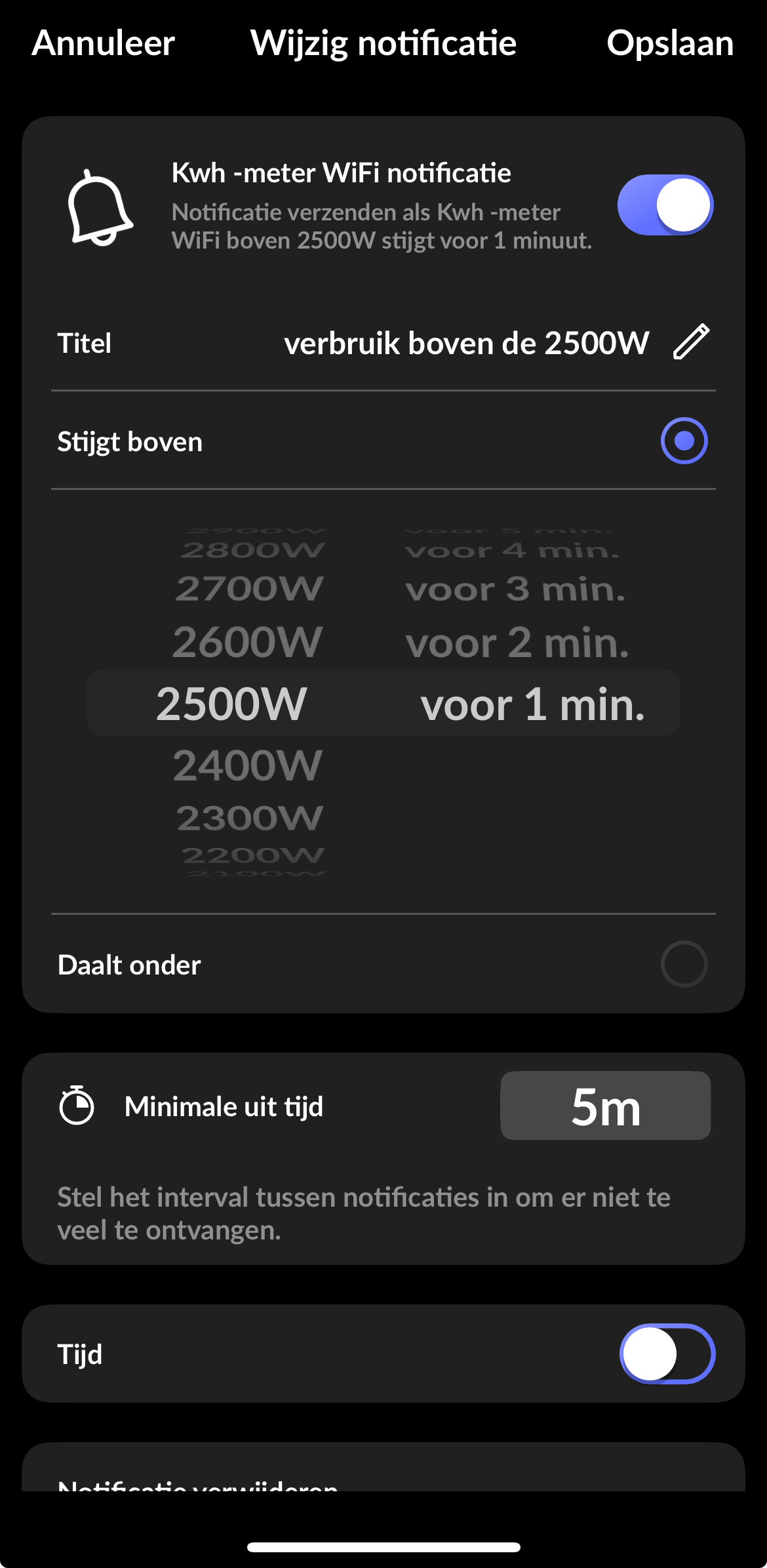This screenshot has height=1568, width=767.
Task: Disable the Kwh-meter WiFi notificatie switch
Action: (x=665, y=205)
